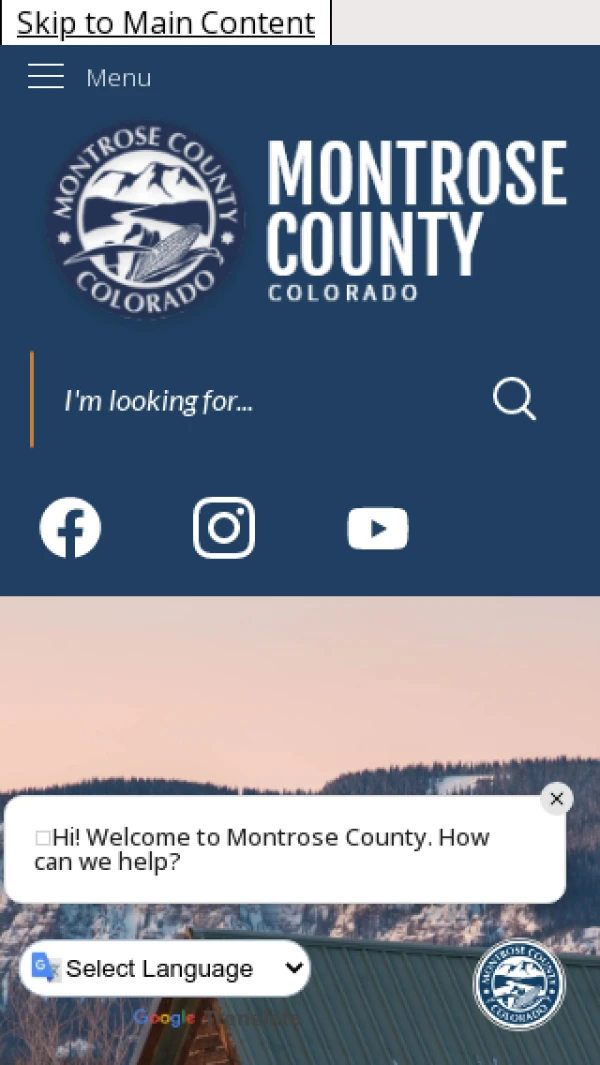600x1065 pixels.
Task: Open the YouTube channel
Action: tap(378, 528)
